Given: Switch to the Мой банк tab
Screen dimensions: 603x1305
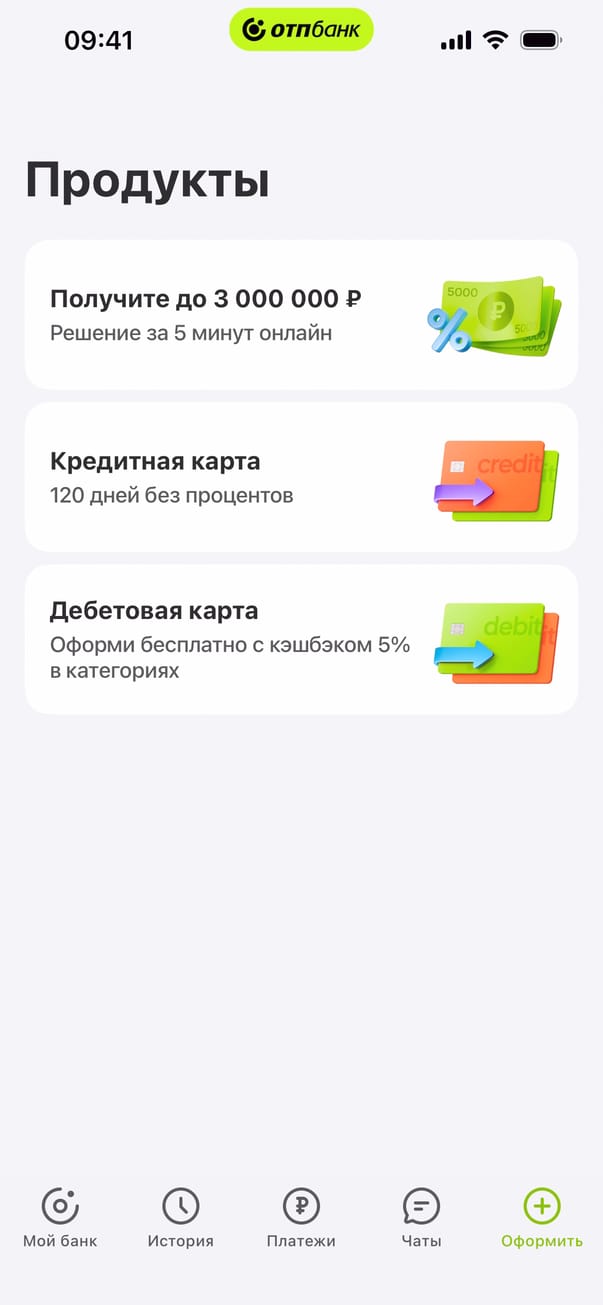Looking at the screenshot, I should click(60, 1218).
